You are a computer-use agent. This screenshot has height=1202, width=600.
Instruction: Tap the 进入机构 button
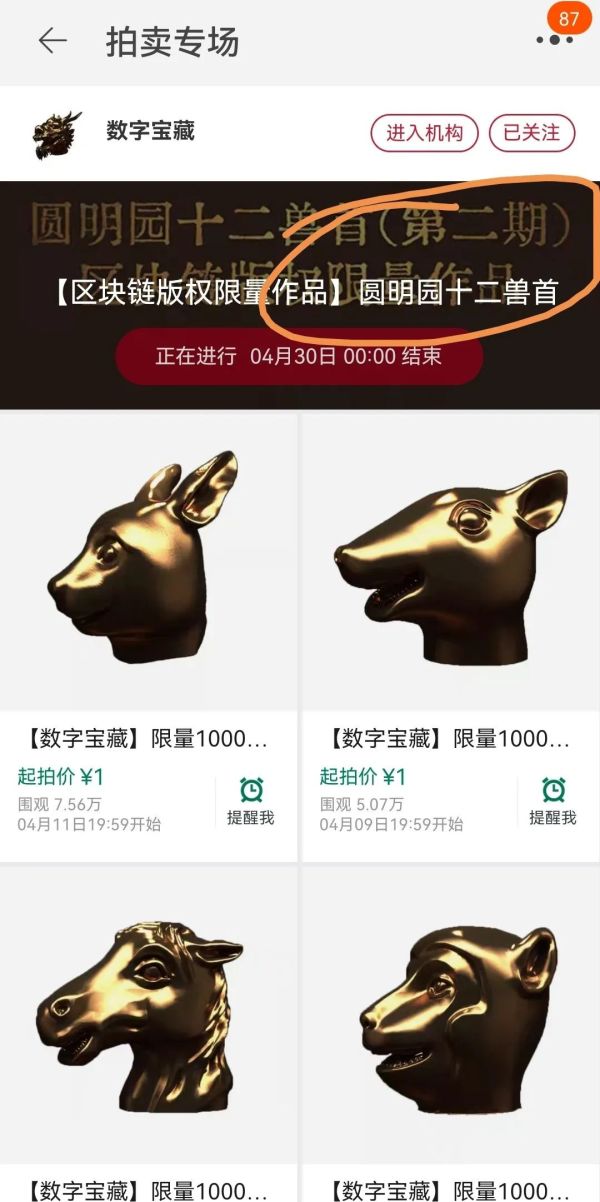(425, 133)
